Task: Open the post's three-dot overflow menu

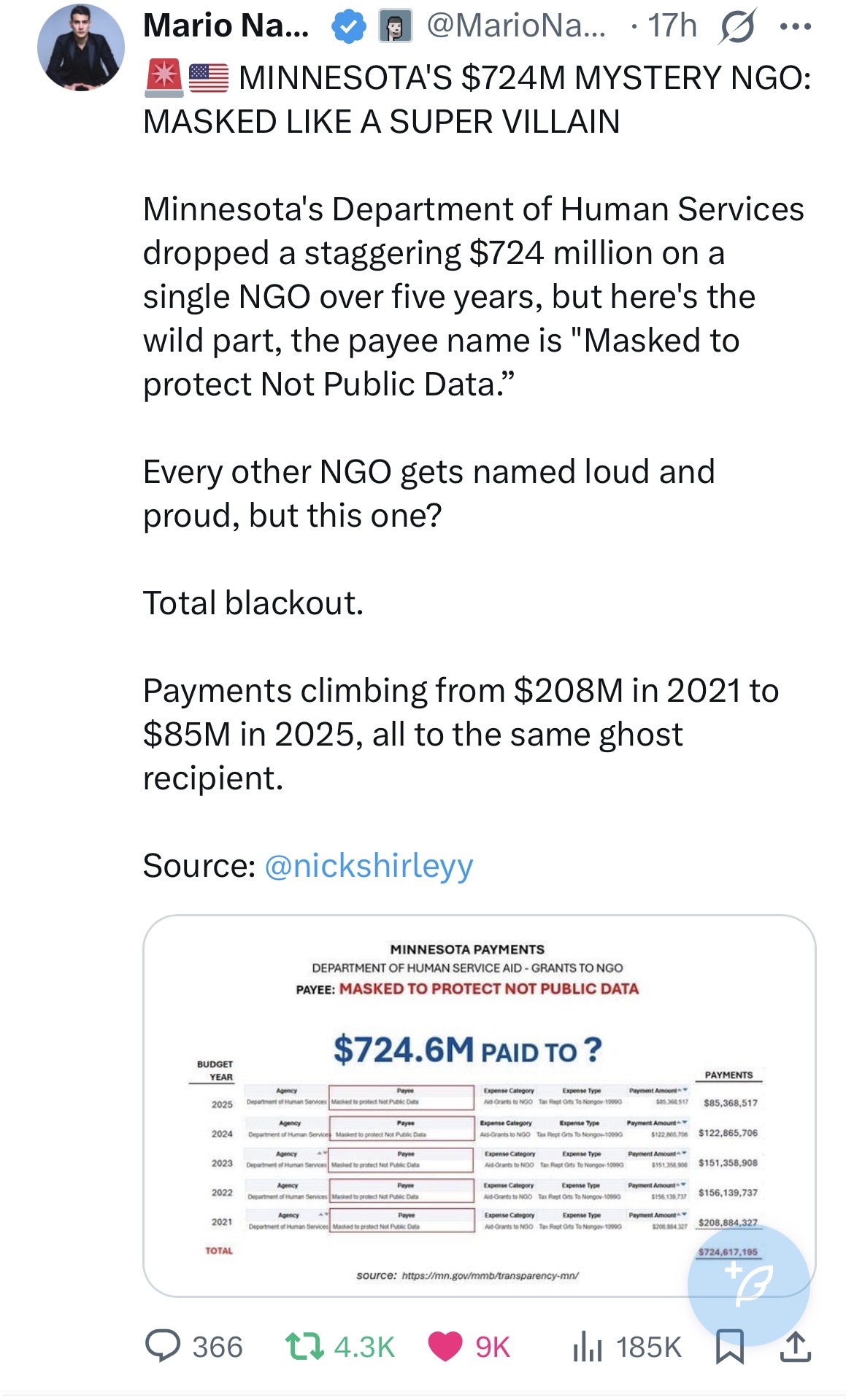Action: point(795,27)
